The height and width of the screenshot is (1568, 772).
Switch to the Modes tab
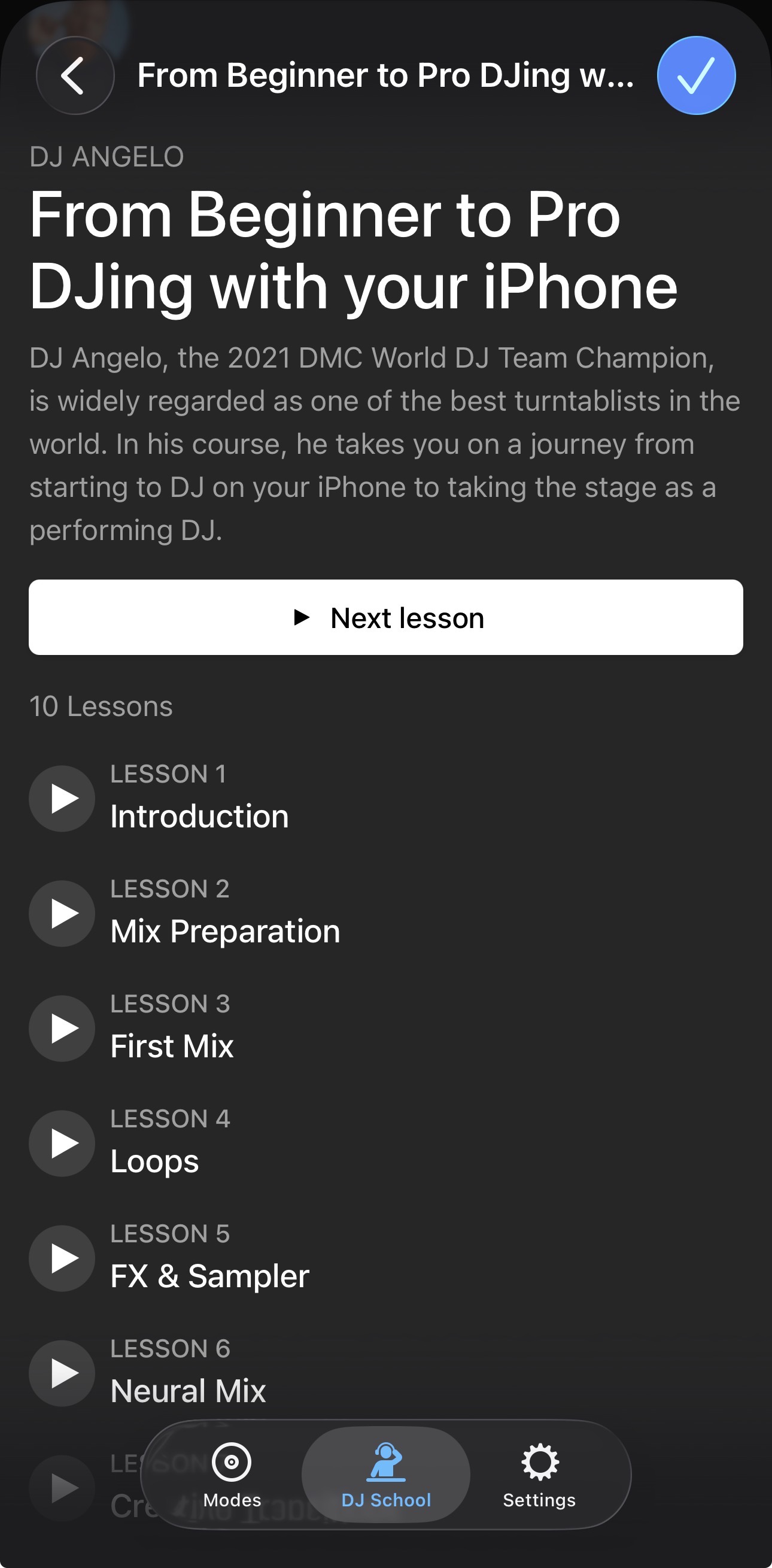point(232,1474)
